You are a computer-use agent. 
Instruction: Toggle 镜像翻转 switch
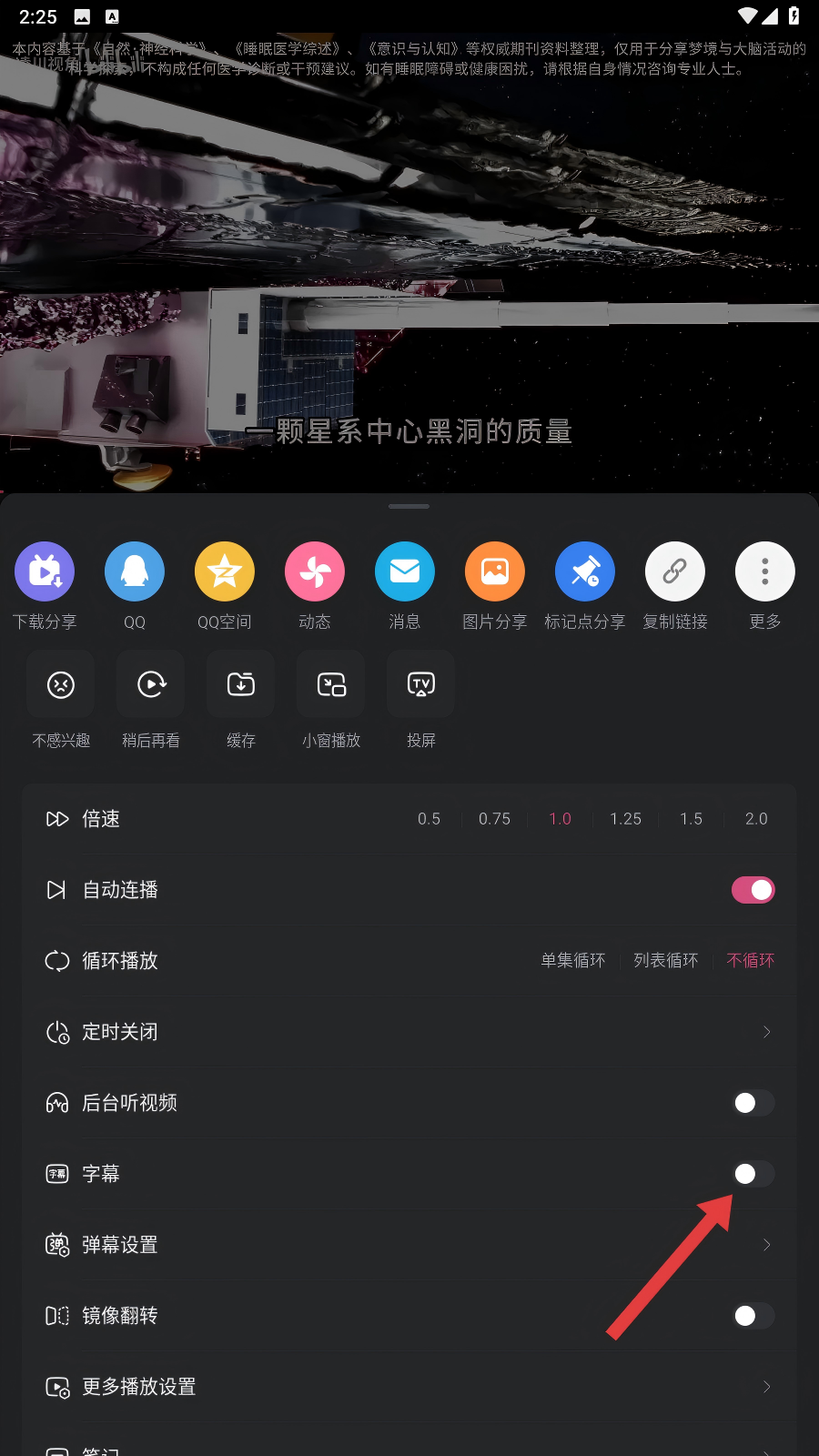click(753, 1316)
